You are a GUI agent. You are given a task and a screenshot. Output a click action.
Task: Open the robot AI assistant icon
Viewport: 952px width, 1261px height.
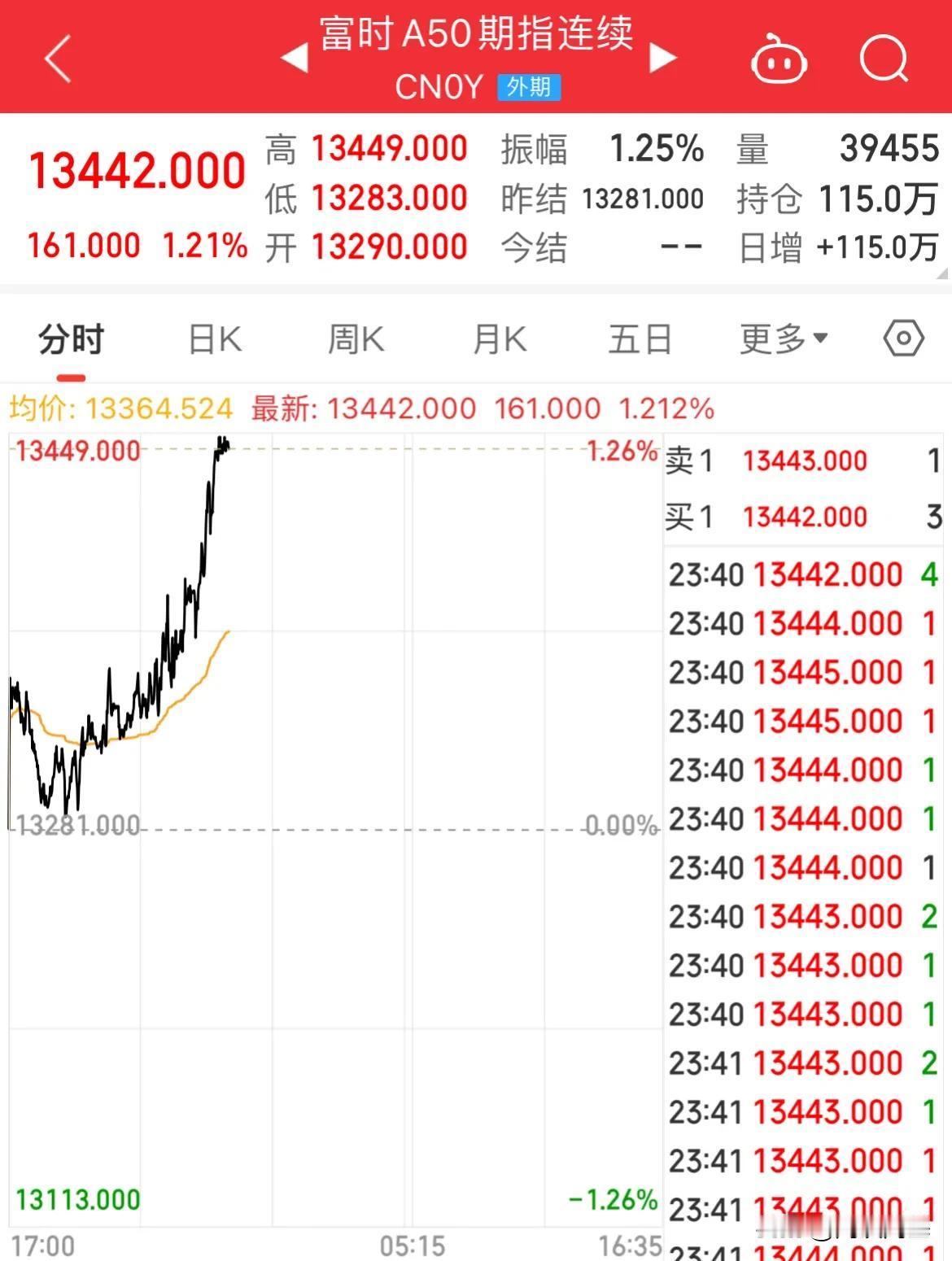780,59
